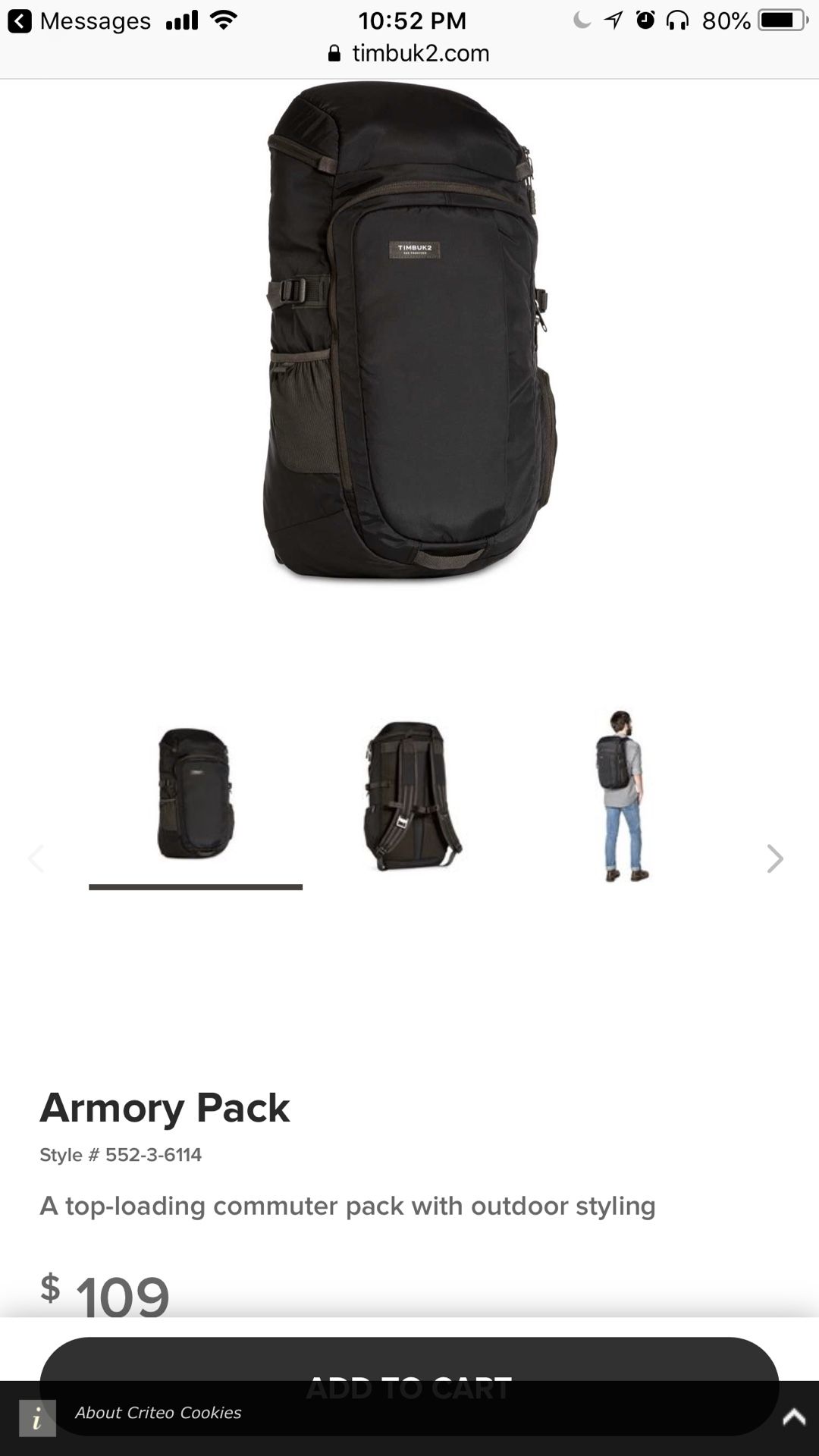Open the main Armory Pack product image
819x1456 pixels.
pyautogui.click(x=409, y=331)
